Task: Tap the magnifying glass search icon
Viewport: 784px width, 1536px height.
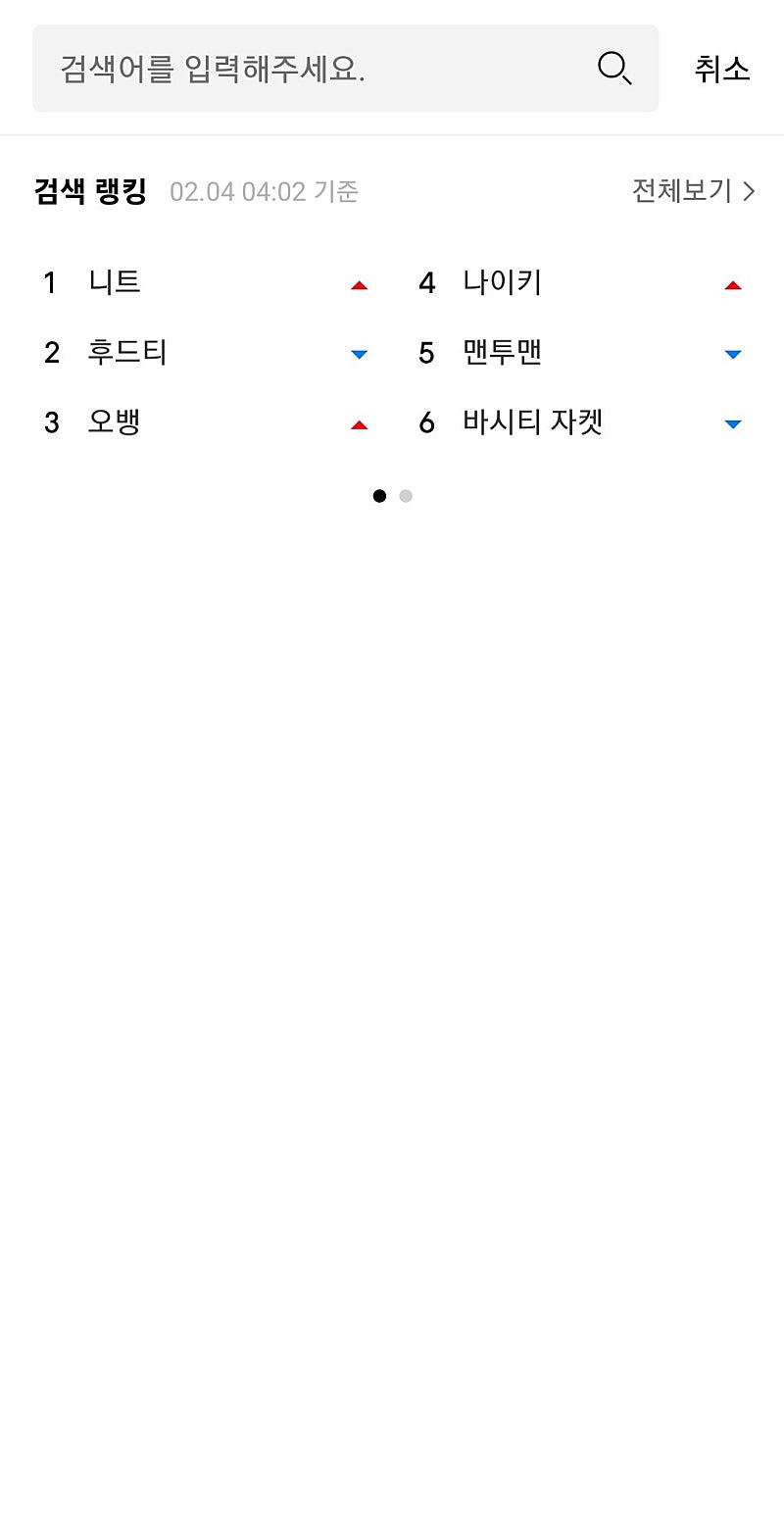Action: coord(614,69)
